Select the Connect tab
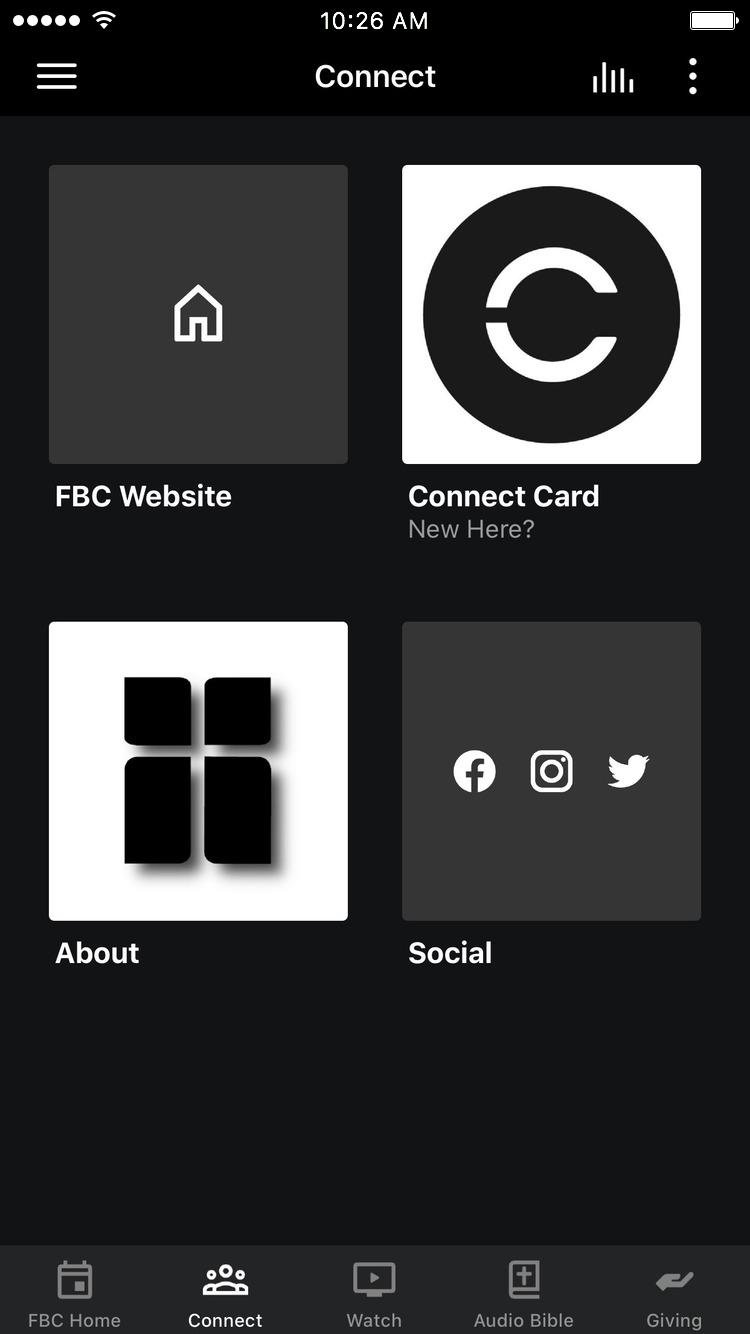The image size is (750, 1334). pyautogui.click(x=225, y=1292)
